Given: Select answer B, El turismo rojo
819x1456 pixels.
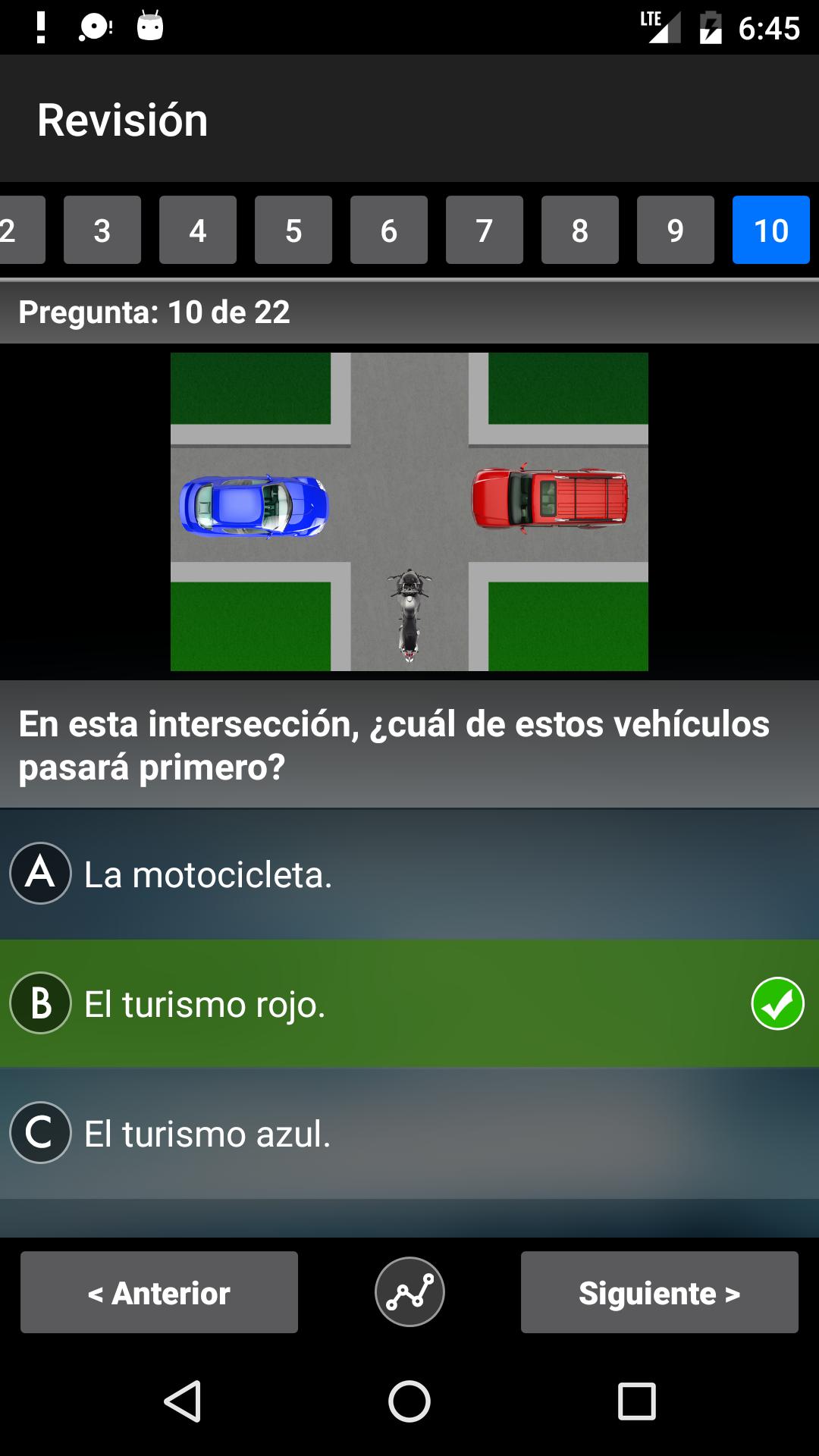Looking at the screenshot, I should pyautogui.click(x=409, y=1003).
